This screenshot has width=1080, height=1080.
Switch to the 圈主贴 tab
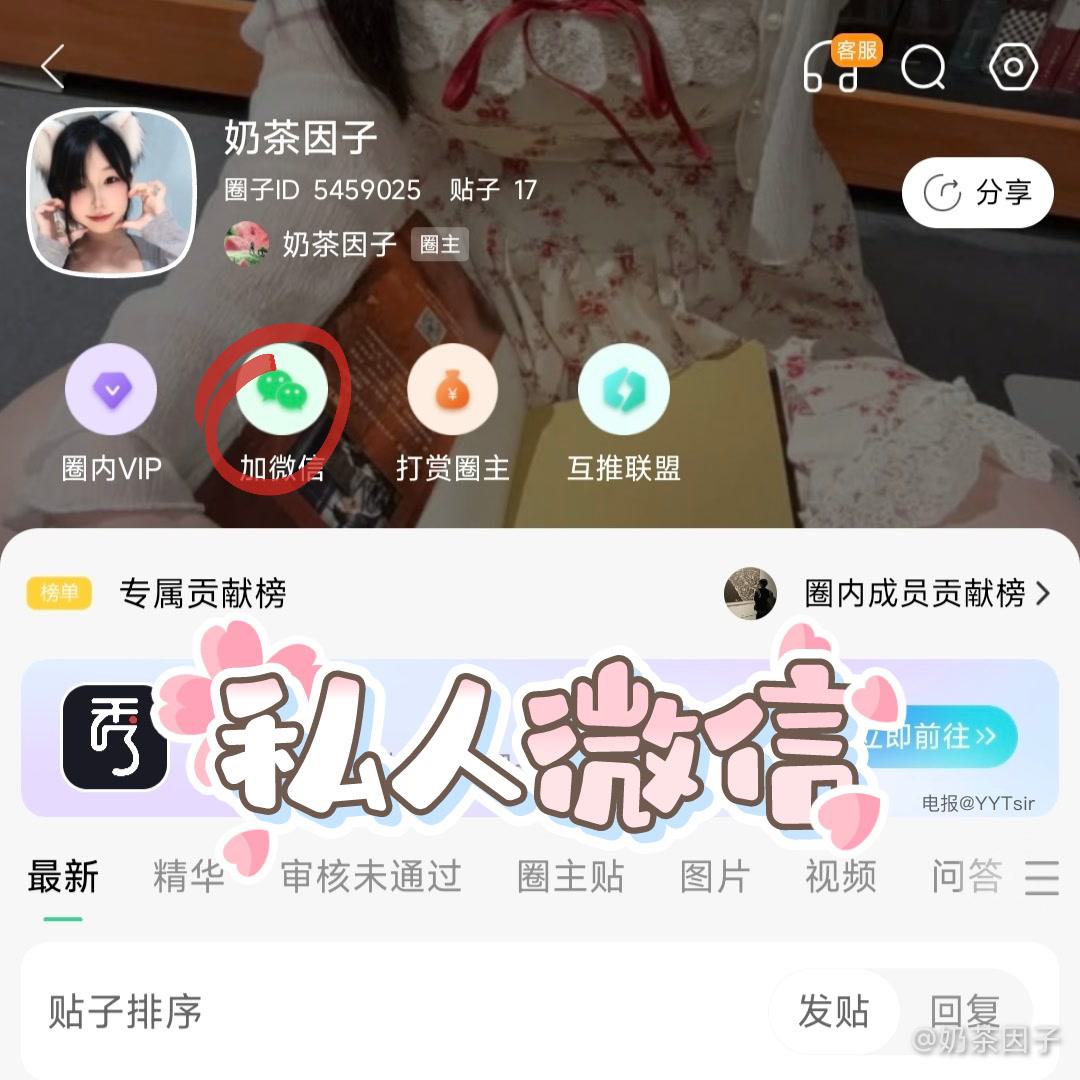point(570,877)
